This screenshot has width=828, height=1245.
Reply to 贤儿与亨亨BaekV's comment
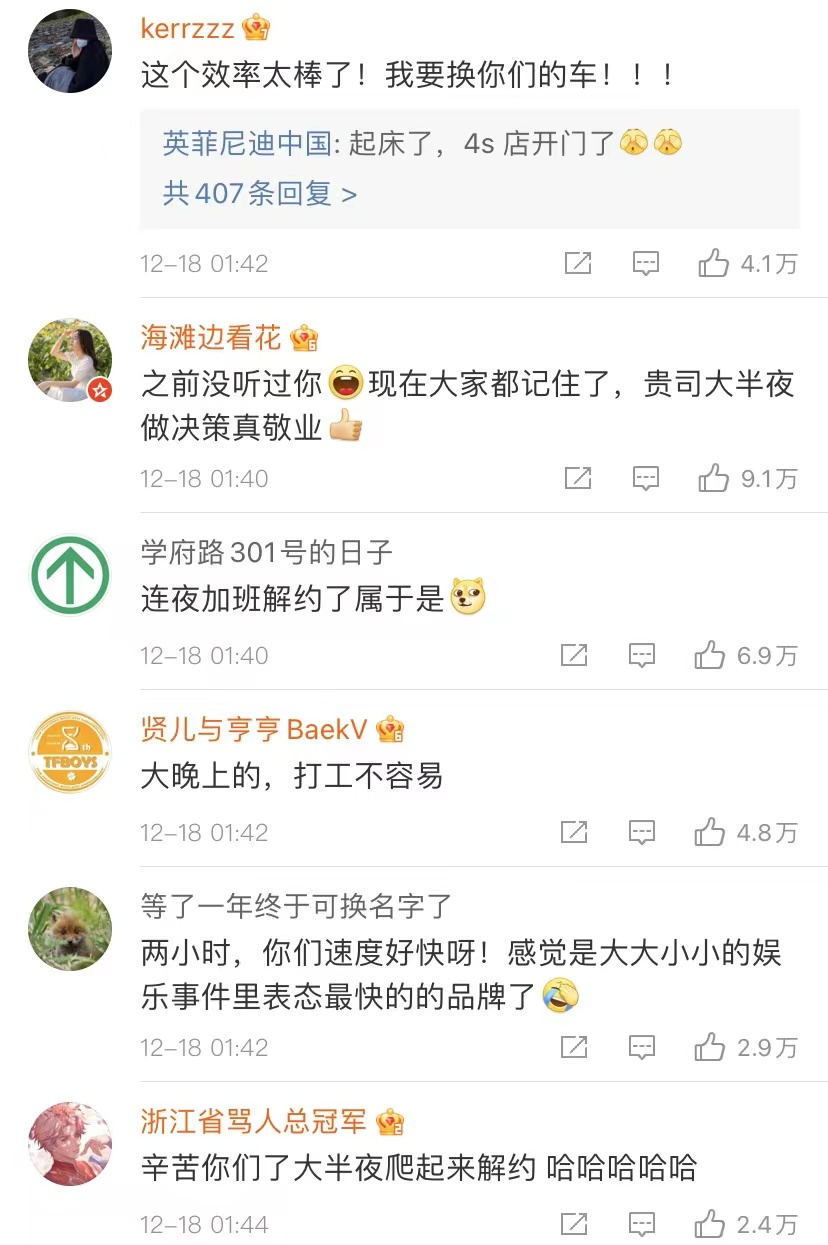(642, 832)
